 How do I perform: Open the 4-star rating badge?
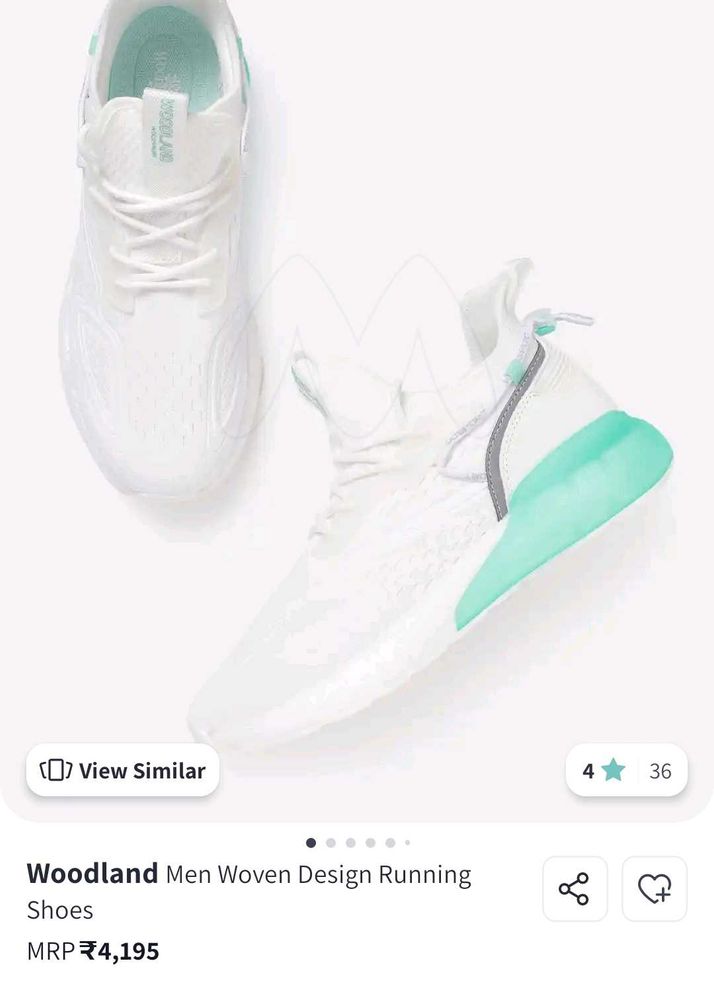tap(627, 771)
